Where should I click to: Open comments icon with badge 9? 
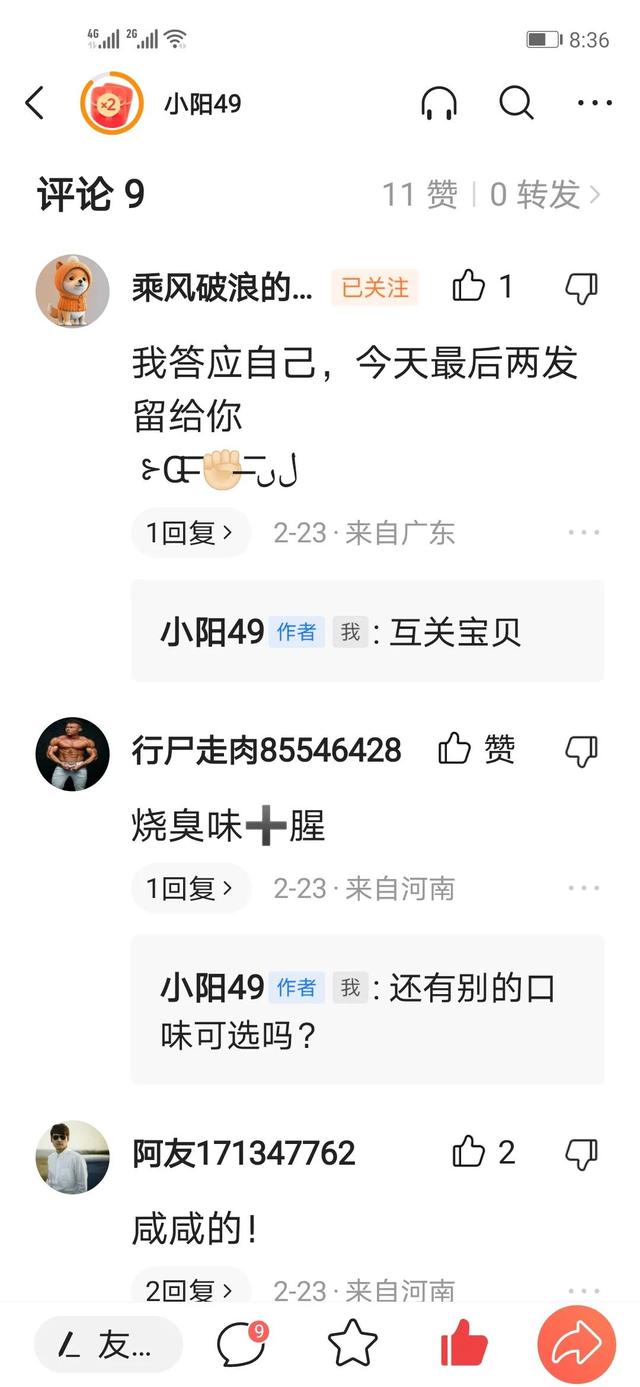pos(241,1345)
